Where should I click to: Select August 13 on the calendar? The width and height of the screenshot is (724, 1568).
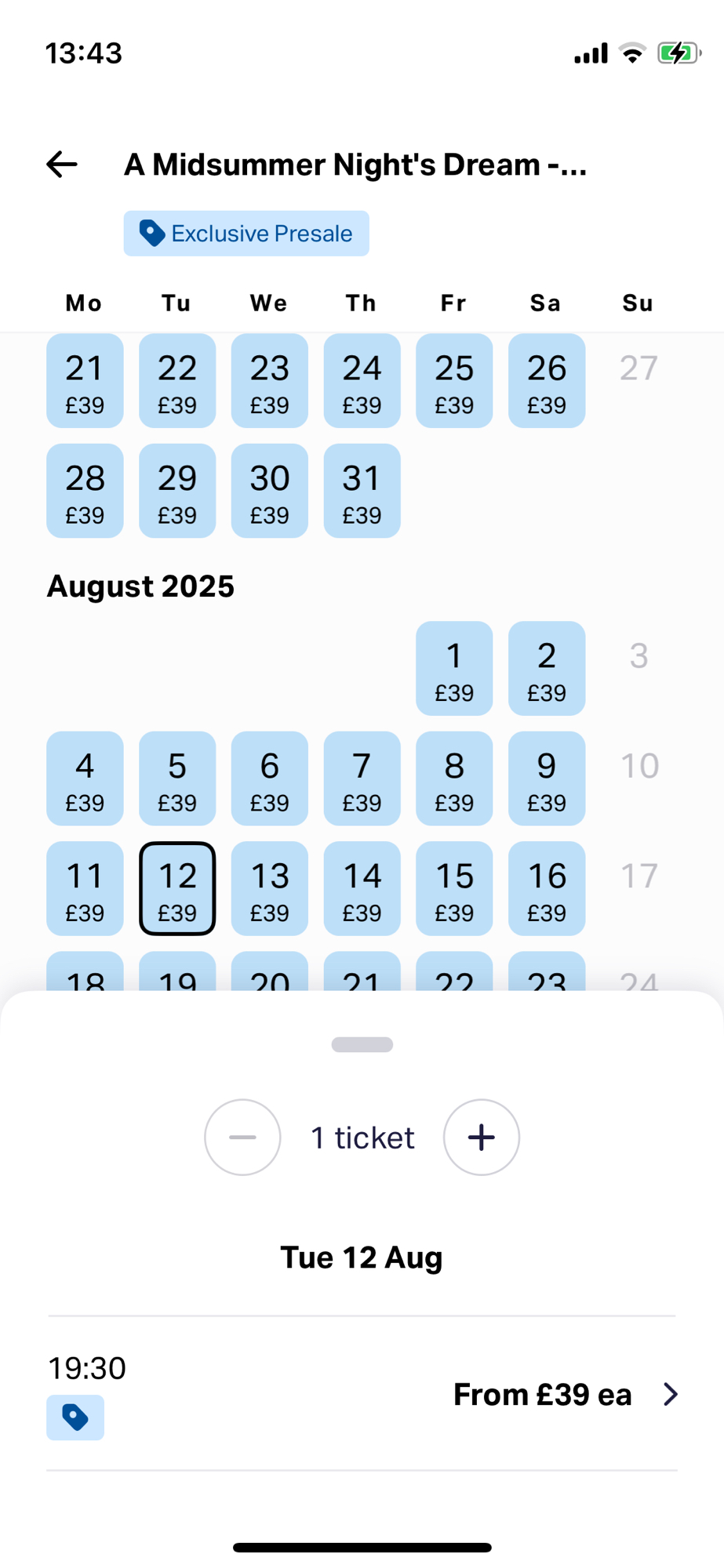[x=270, y=888]
